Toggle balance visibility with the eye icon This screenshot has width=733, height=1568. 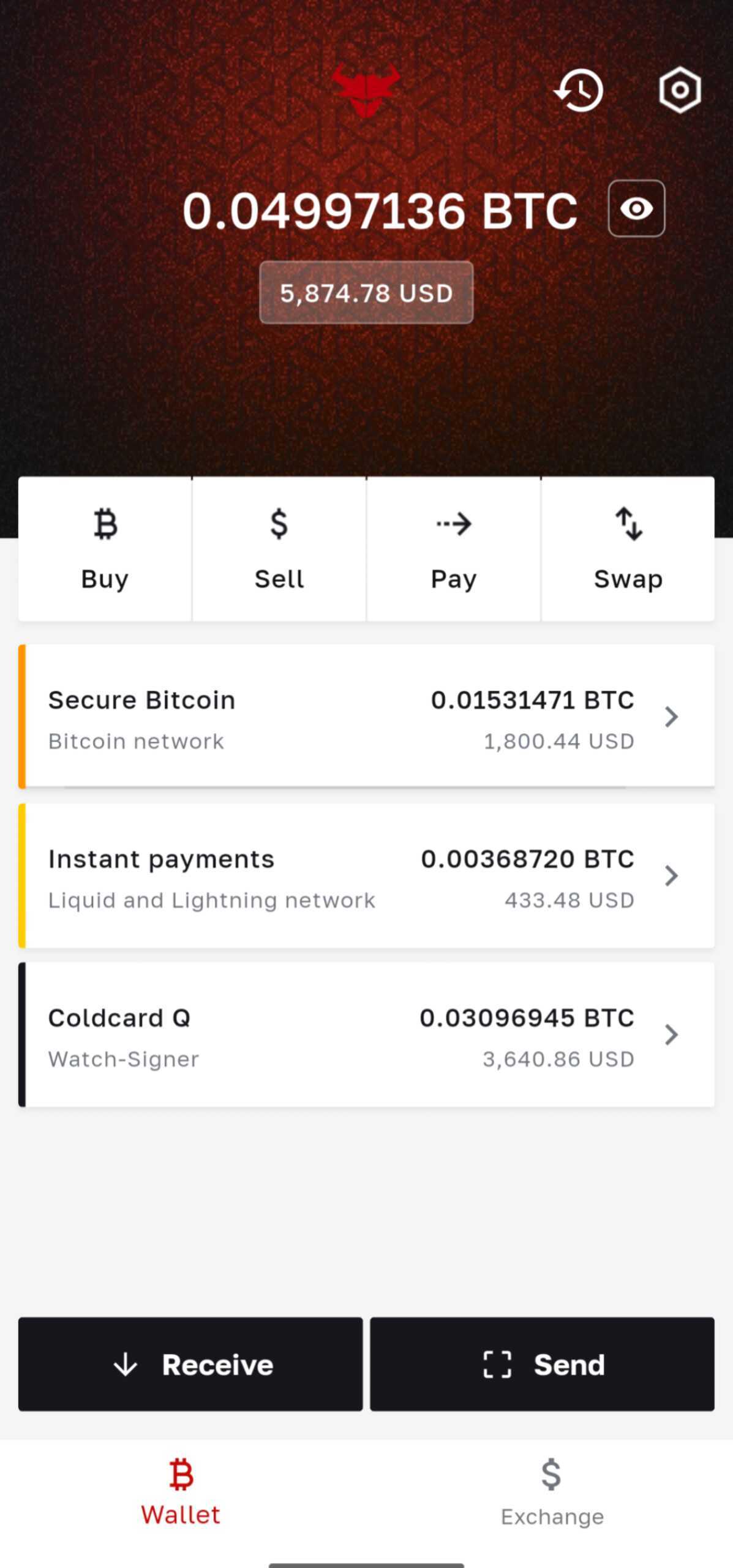coord(636,209)
